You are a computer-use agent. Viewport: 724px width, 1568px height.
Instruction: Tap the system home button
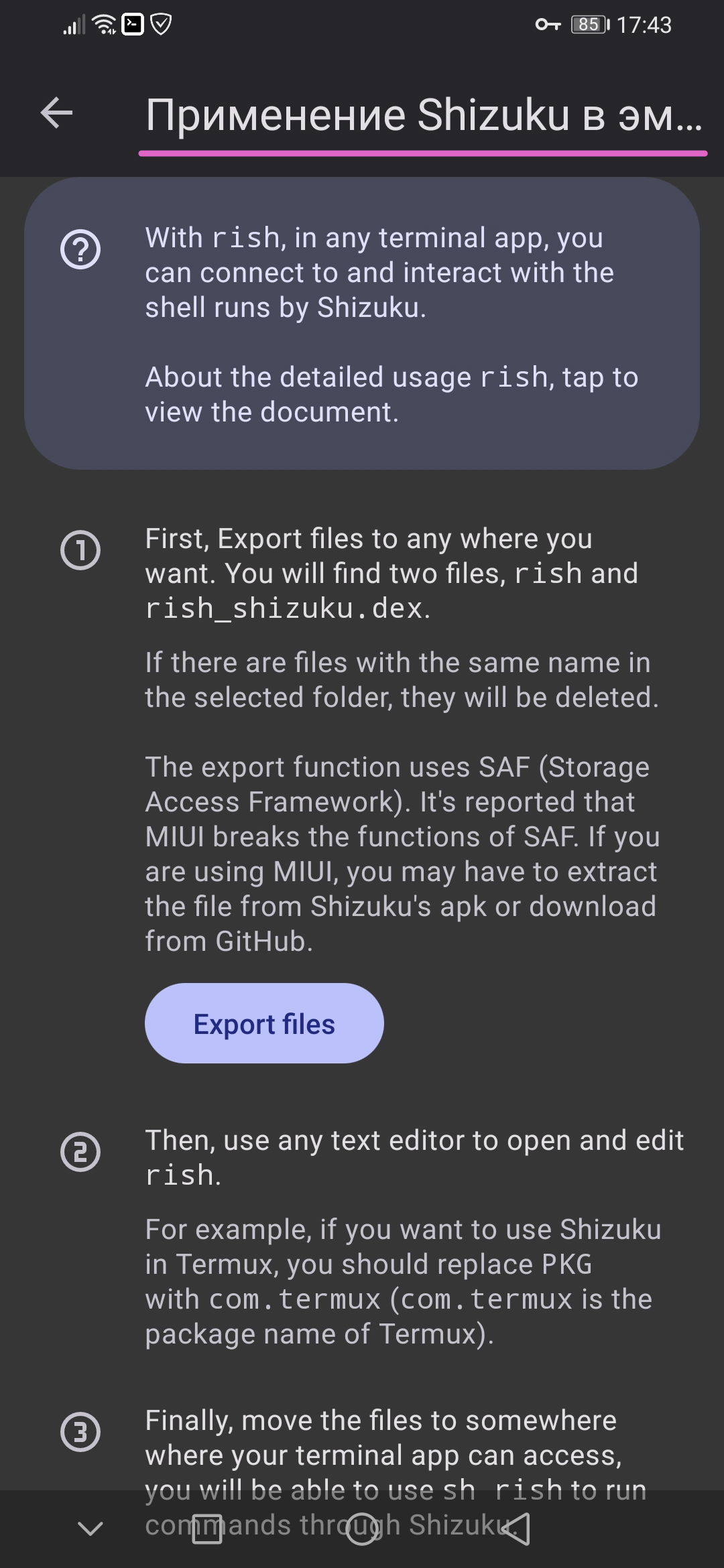(362, 1529)
